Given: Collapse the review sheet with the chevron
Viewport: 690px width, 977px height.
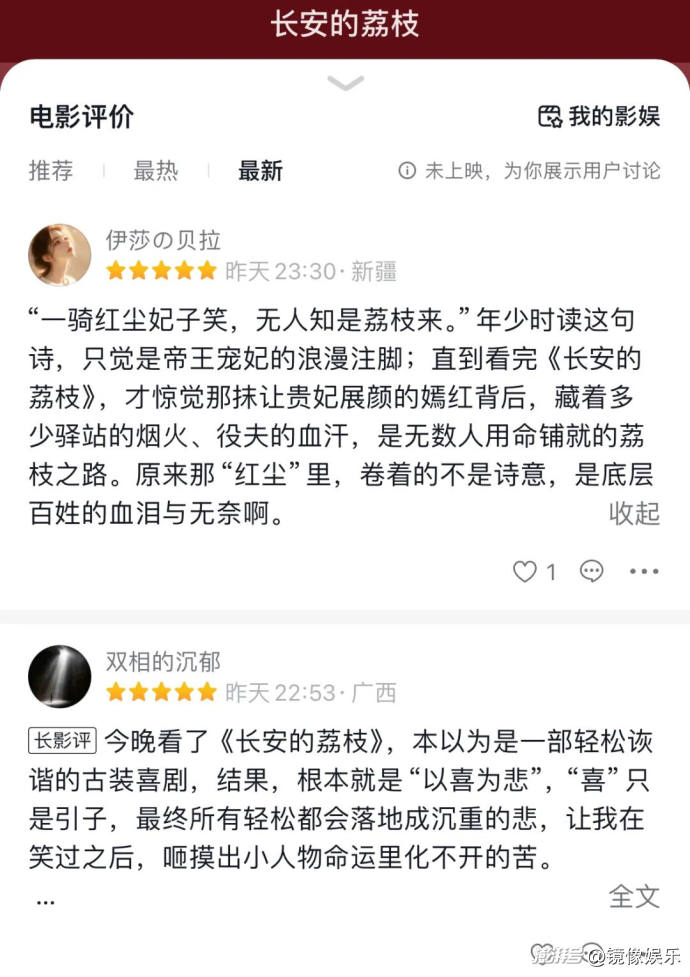Looking at the screenshot, I should (345, 84).
